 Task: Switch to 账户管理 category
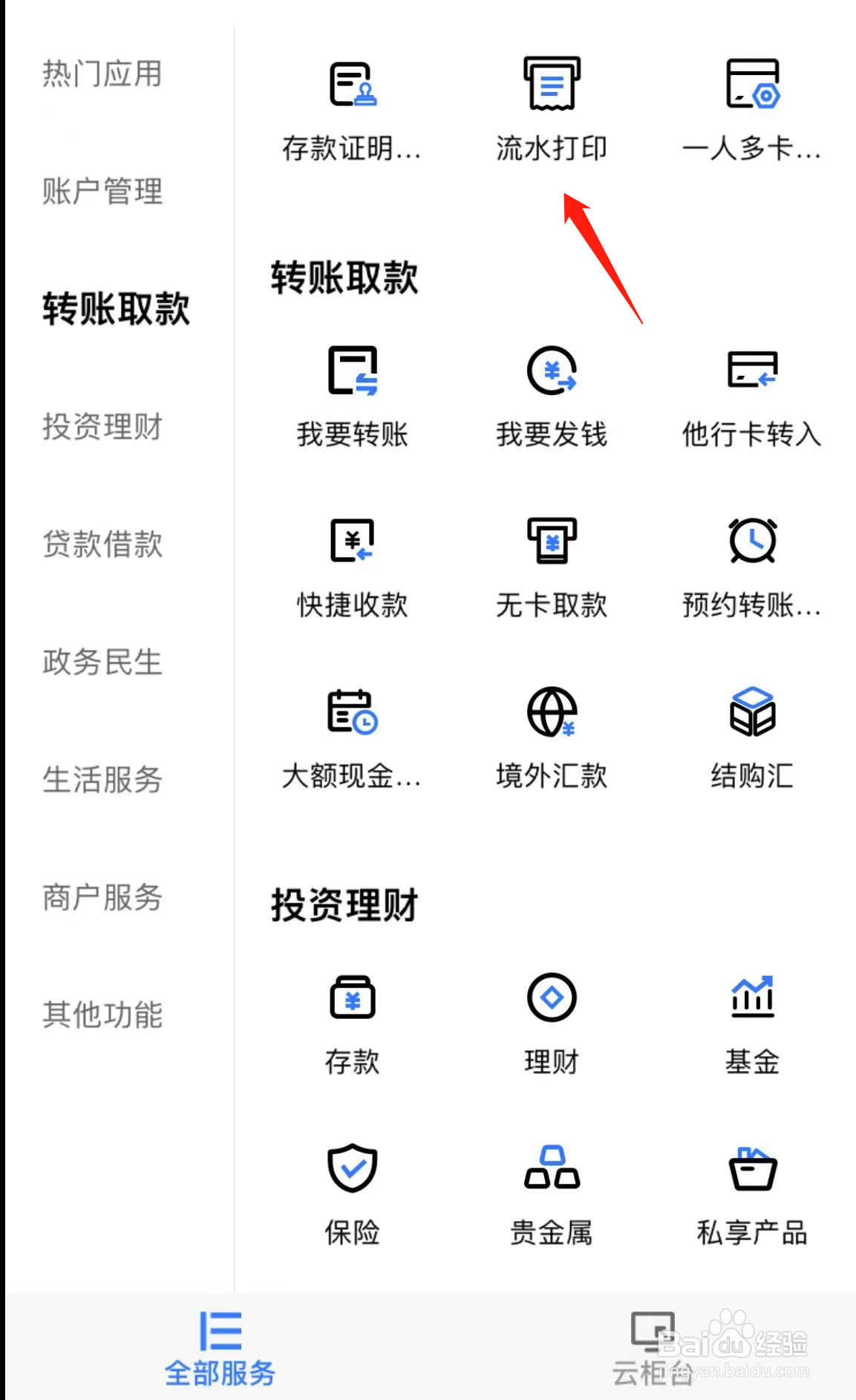click(102, 191)
